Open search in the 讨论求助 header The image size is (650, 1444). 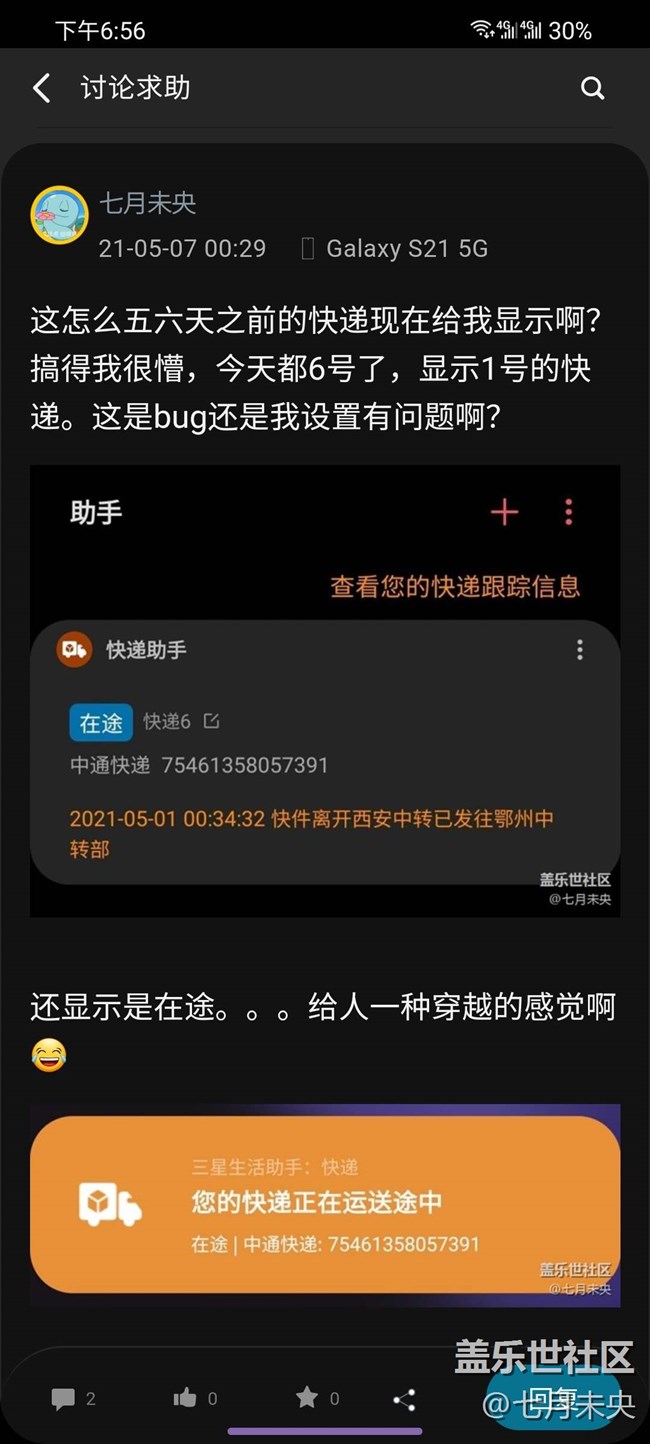pos(593,88)
